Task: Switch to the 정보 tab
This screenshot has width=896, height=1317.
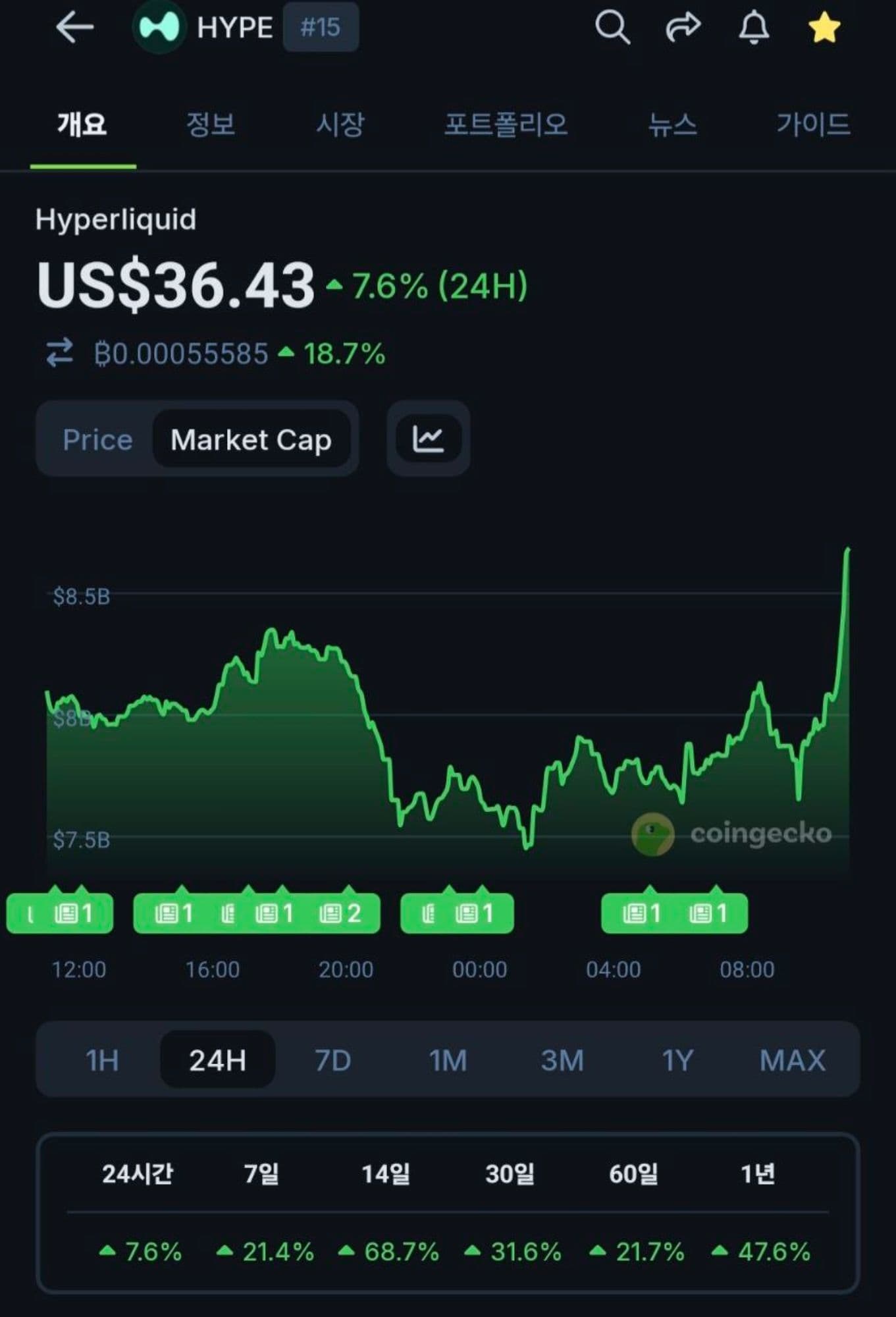Action: point(211,124)
